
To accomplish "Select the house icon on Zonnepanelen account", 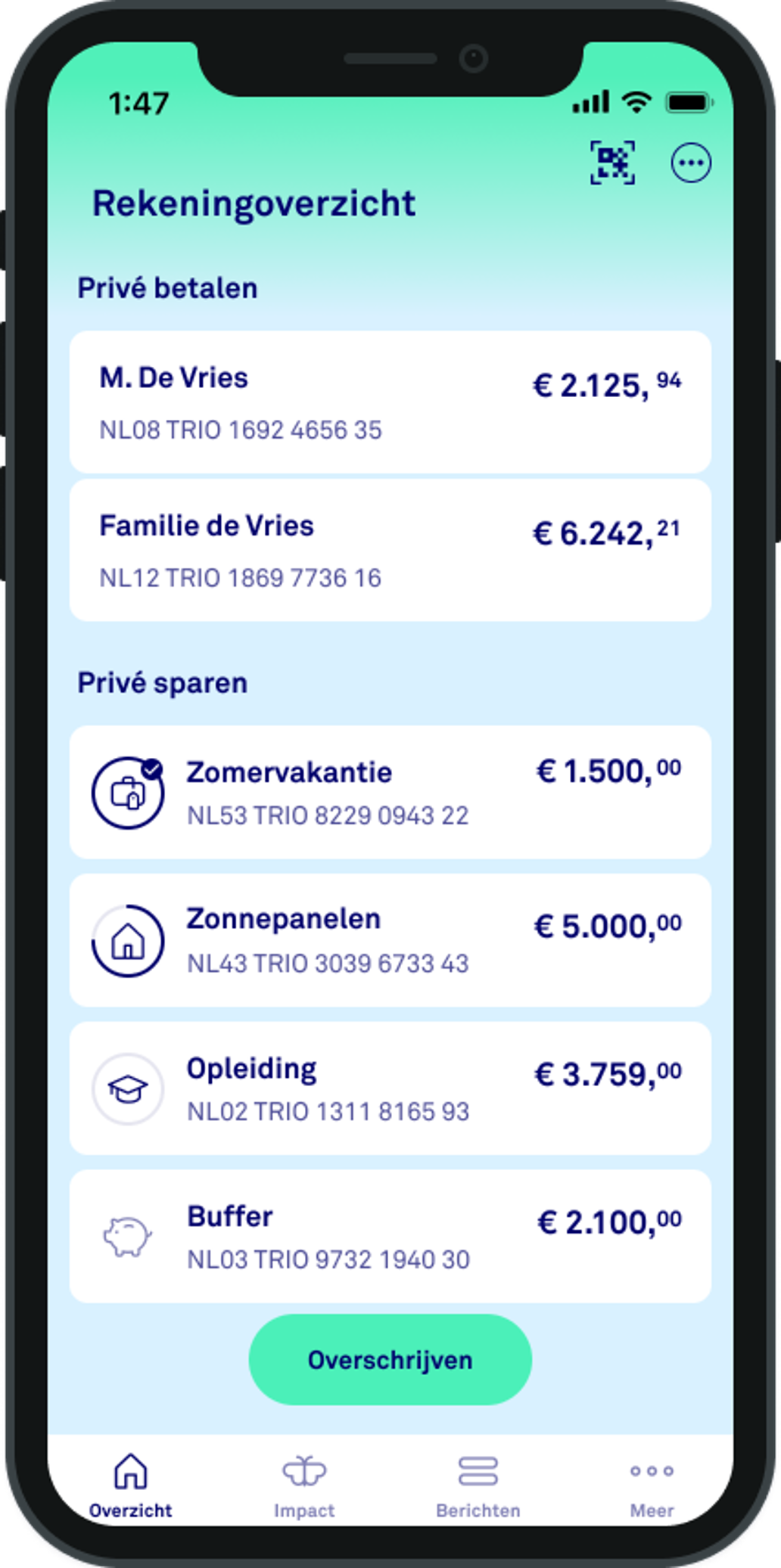I will [x=128, y=940].
